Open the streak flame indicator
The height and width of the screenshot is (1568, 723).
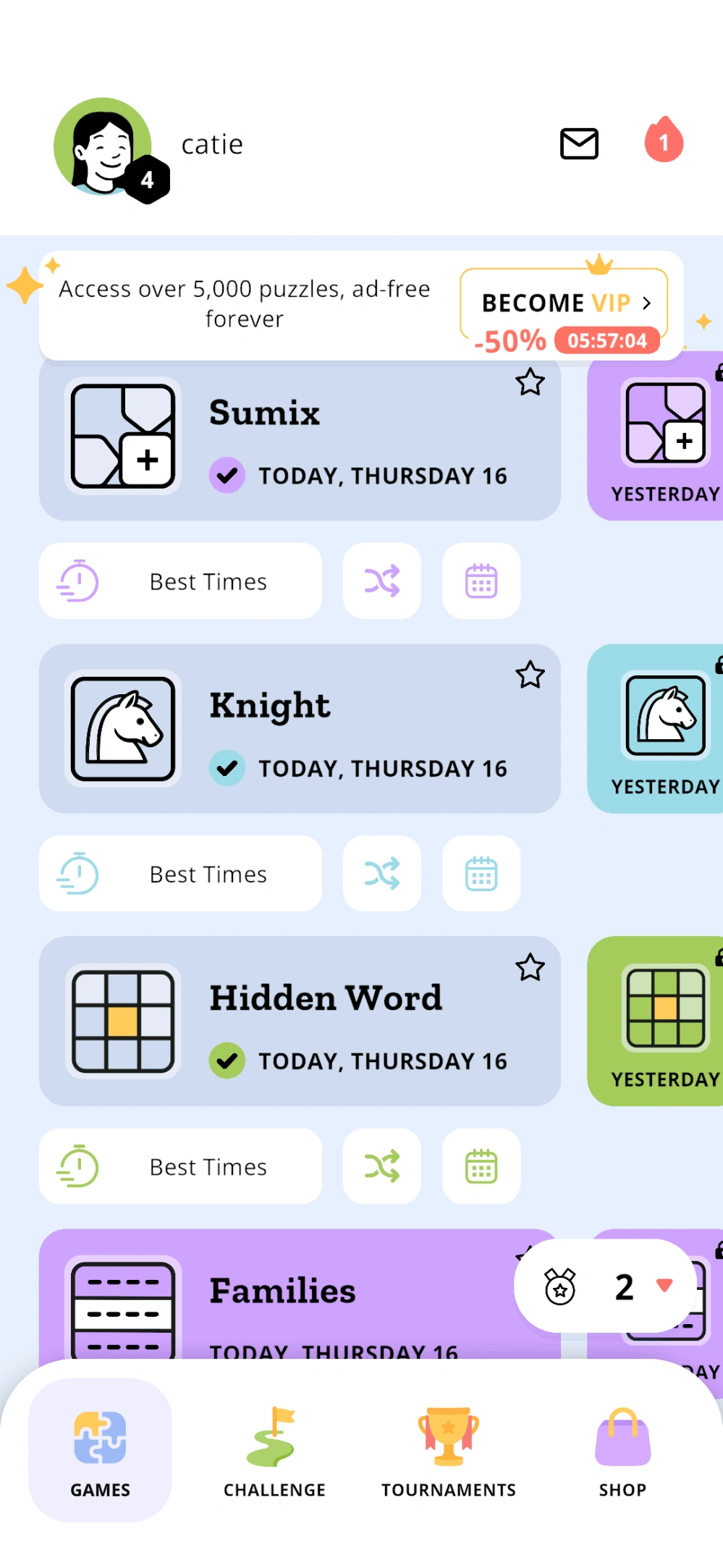pos(664,140)
